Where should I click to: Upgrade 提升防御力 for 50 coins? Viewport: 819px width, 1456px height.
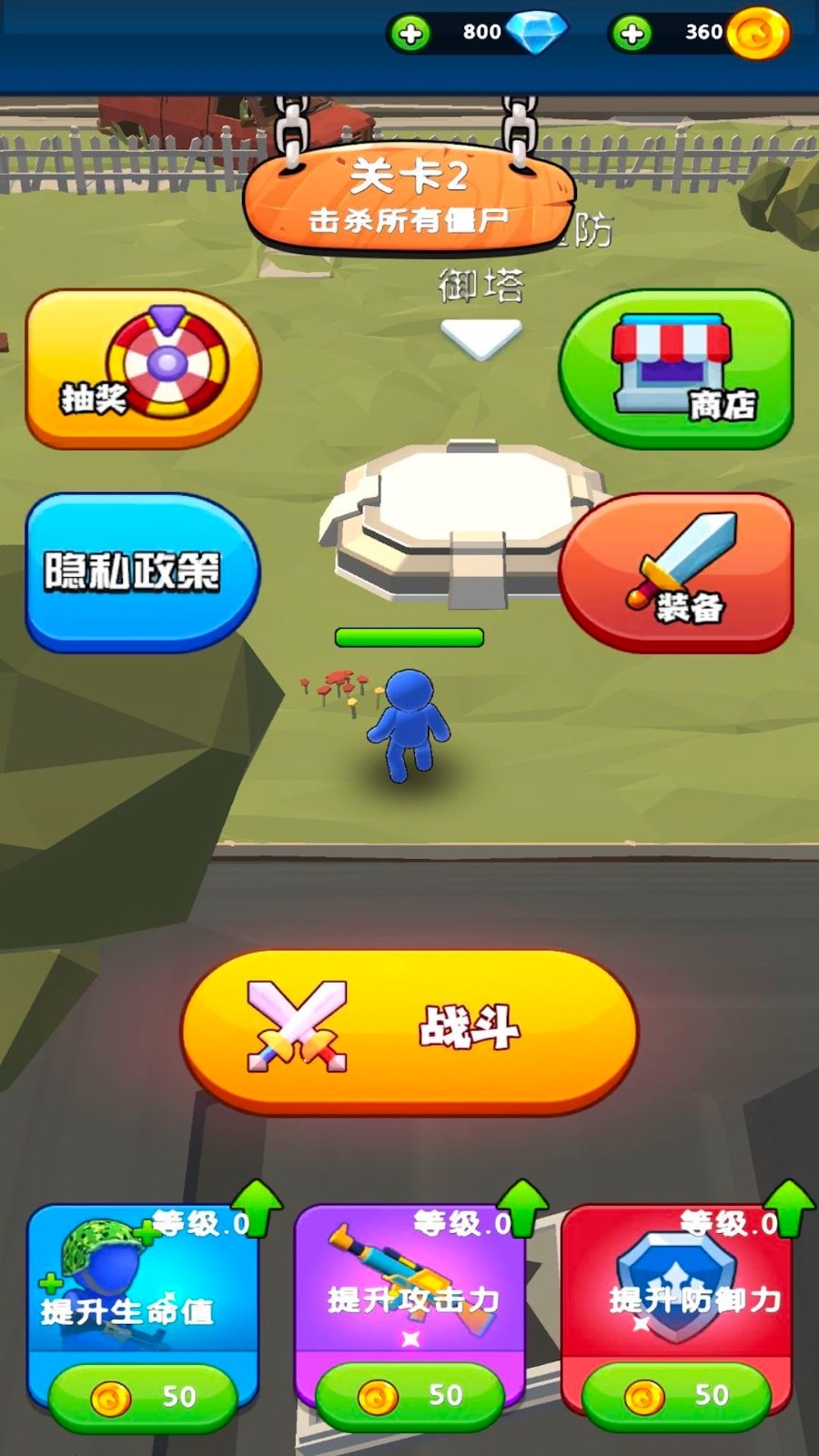click(x=675, y=1395)
